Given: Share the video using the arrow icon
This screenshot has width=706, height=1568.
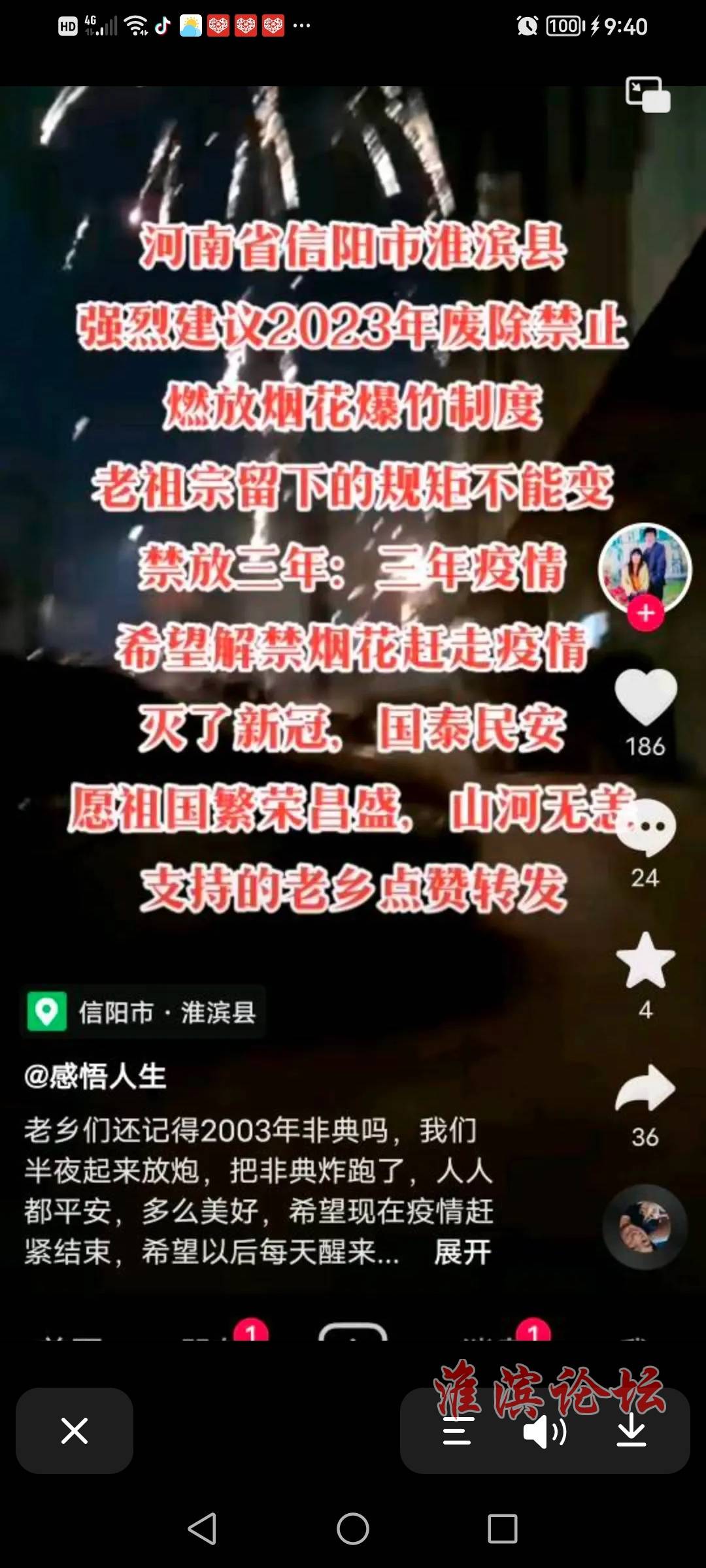Looking at the screenshot, I should 645,1088.
